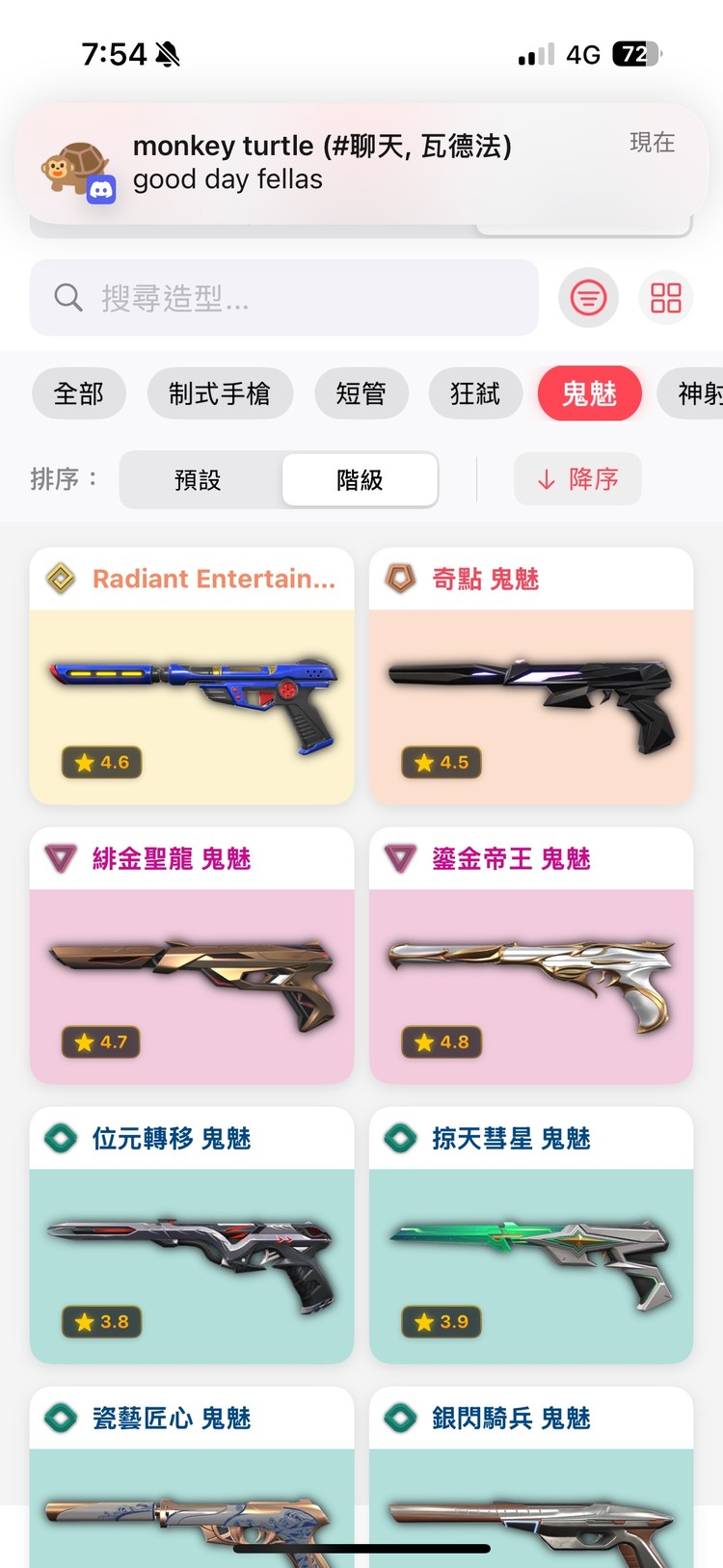Click the tier emblem on 奇點 鬼魅 card

tap(398, 579)
